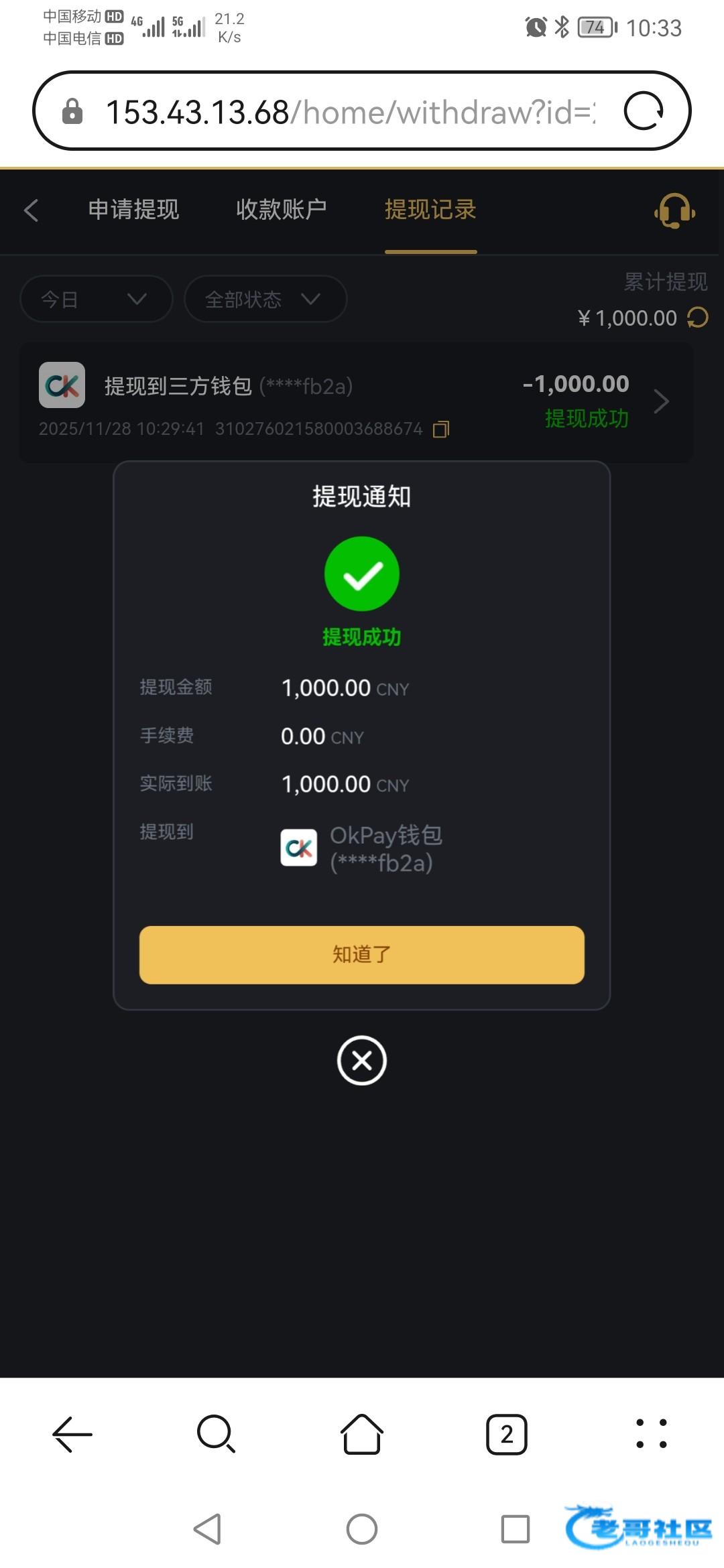Open the browser tabs switcher

coord(506,1435)
